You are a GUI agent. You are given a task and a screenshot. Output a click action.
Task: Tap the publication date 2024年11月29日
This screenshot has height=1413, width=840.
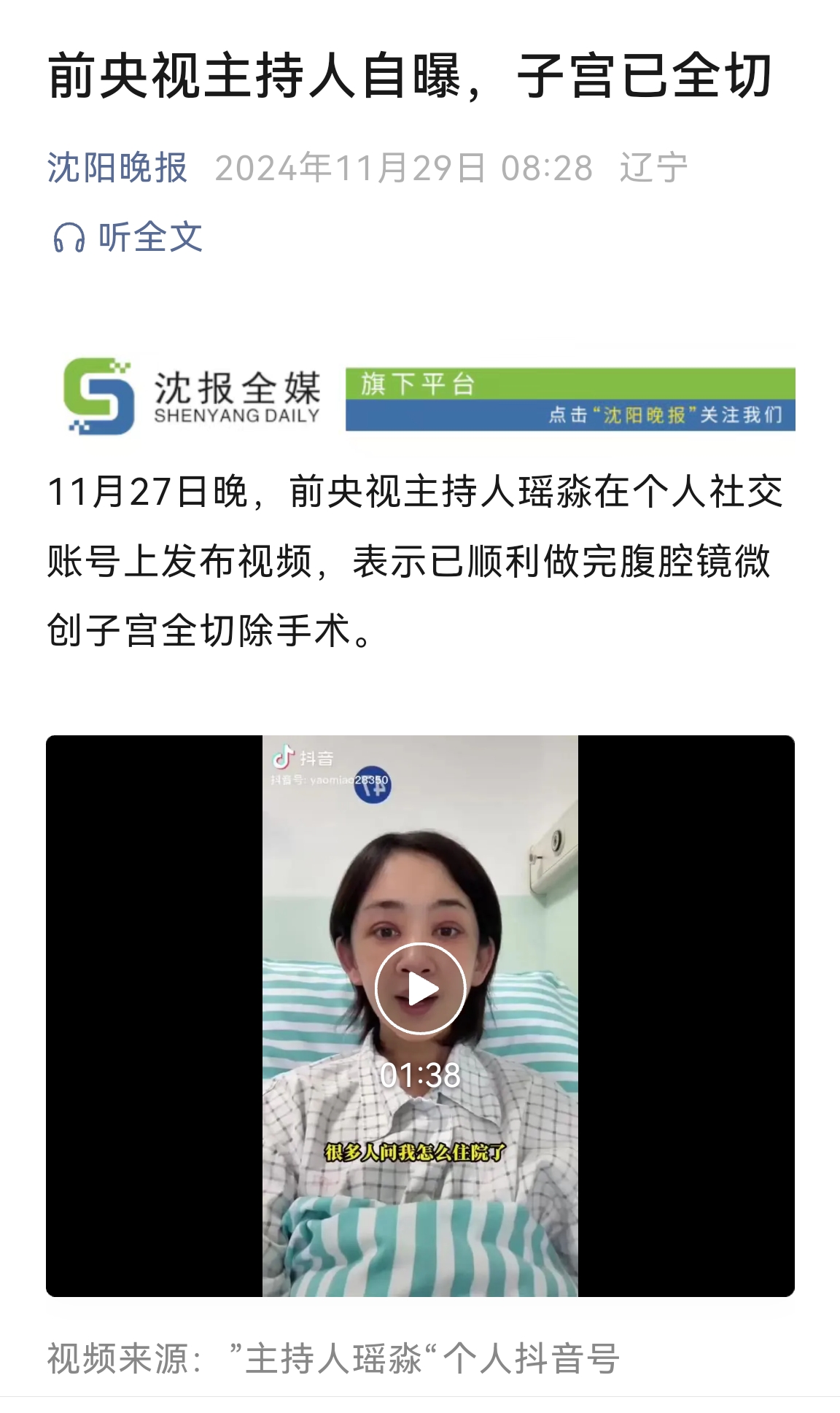[x=350, y=166]
